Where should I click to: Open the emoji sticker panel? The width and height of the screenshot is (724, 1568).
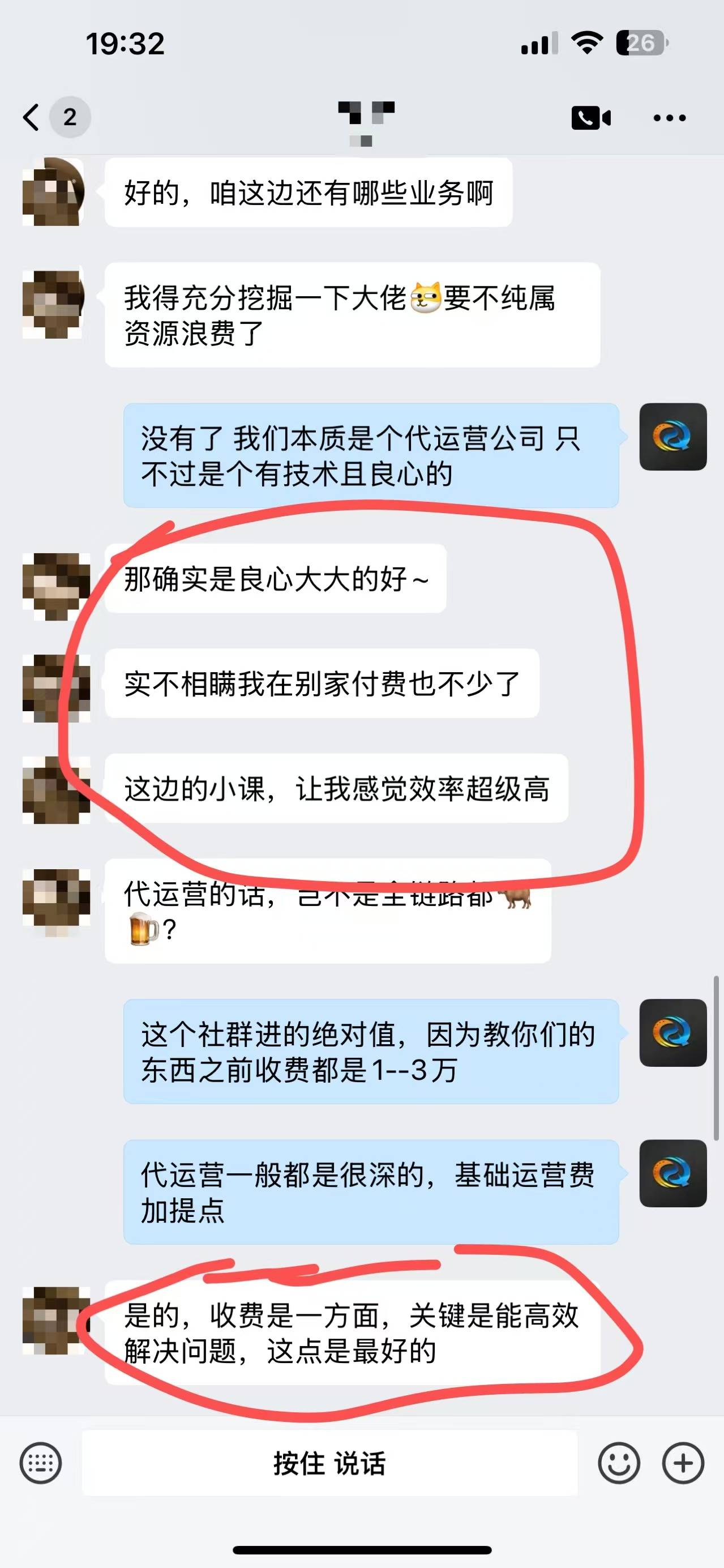coord(619,1463)
